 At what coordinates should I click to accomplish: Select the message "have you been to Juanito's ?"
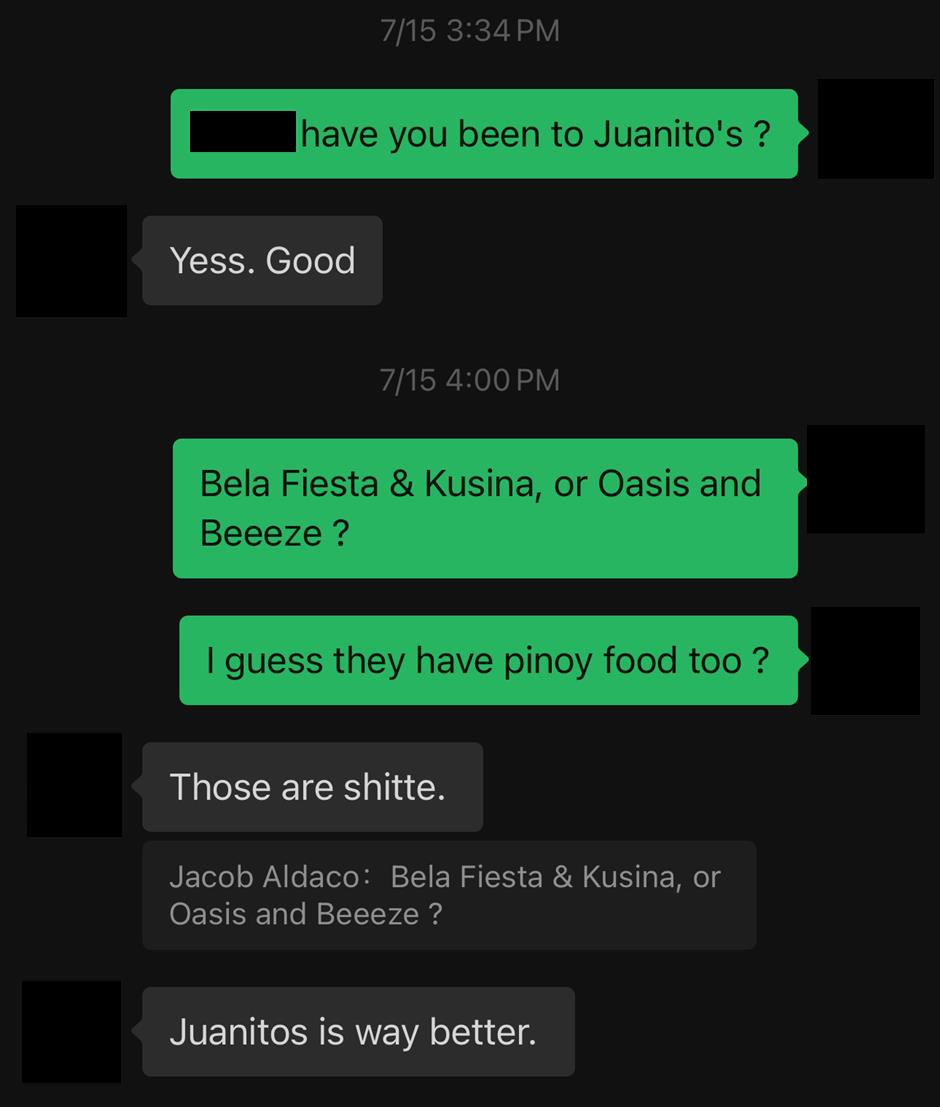tap(485, 134)
